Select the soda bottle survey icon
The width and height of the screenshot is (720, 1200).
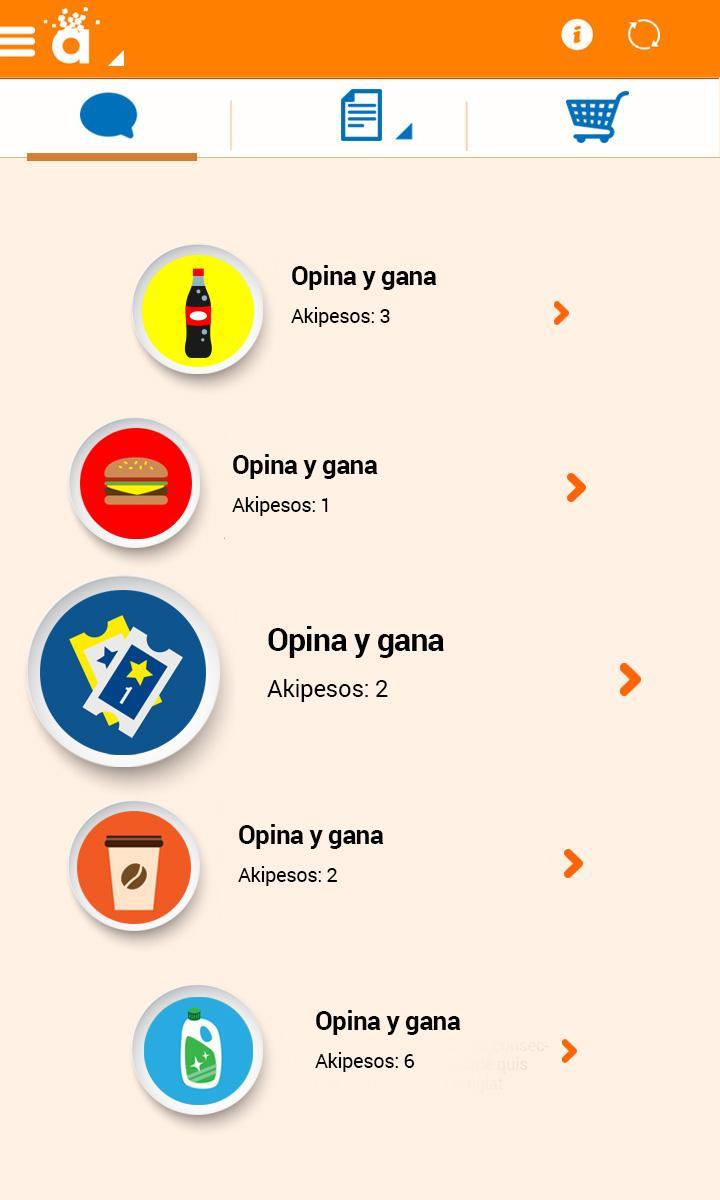(198, 310)
